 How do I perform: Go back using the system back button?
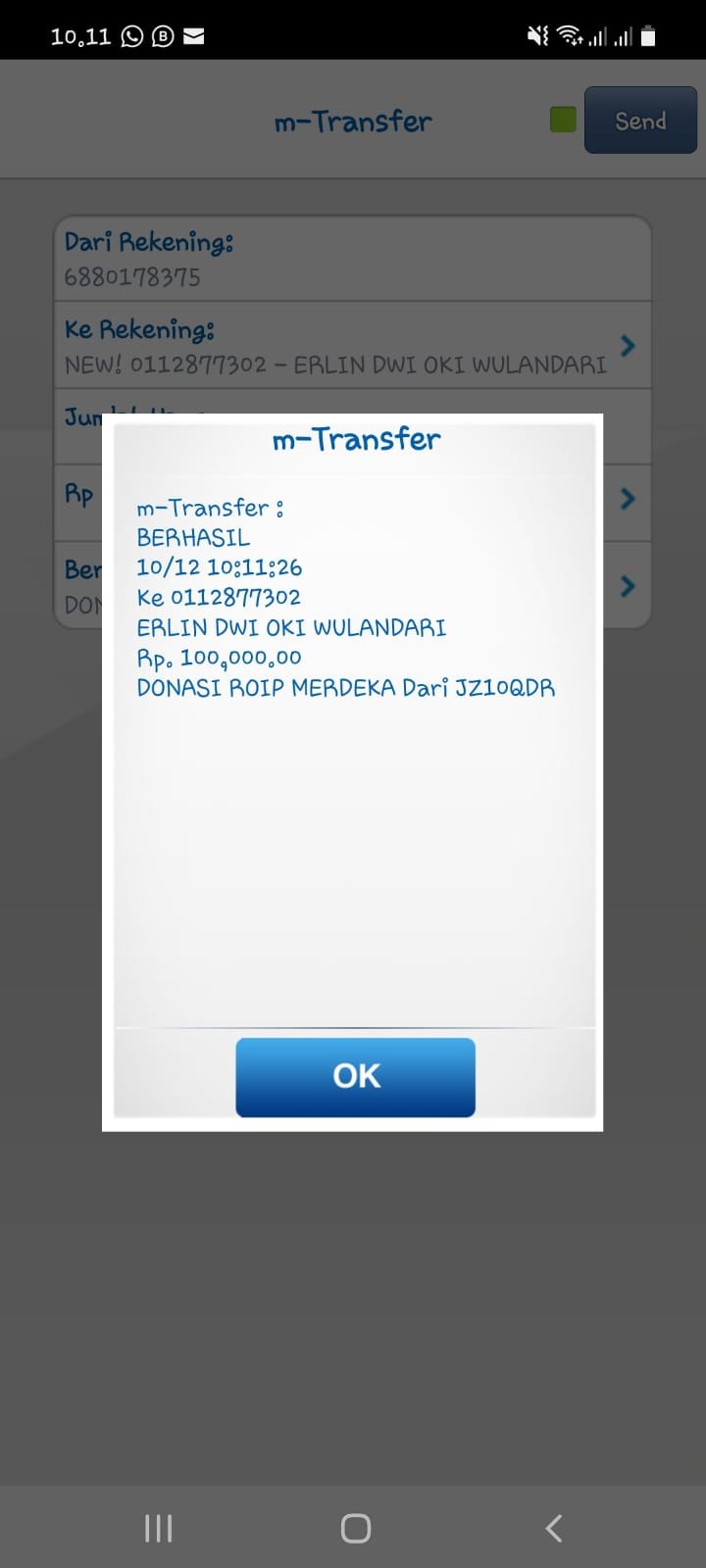tap(554, 1528)
